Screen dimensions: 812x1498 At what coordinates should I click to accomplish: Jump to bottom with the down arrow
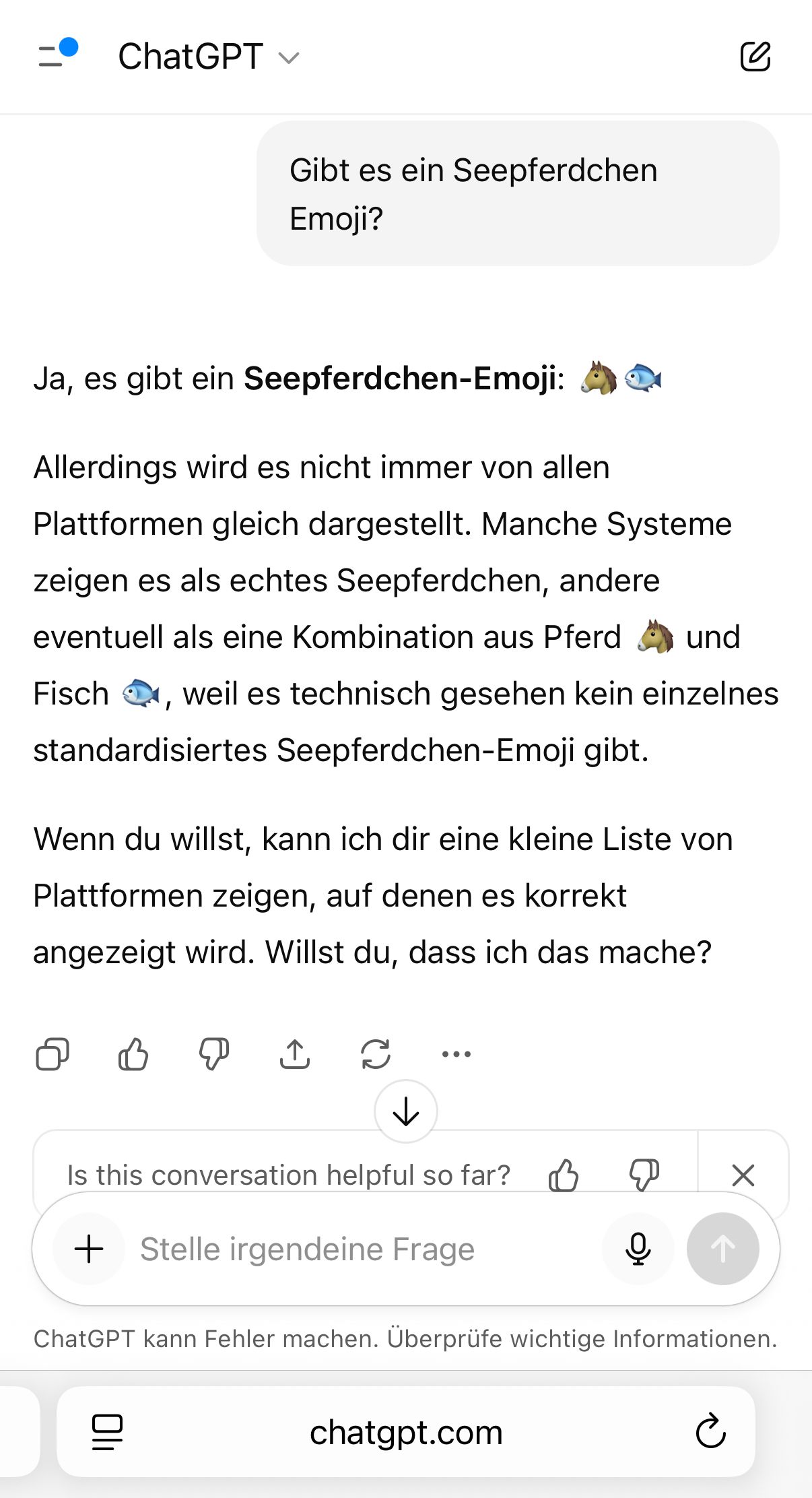(x=406, y=1111)
